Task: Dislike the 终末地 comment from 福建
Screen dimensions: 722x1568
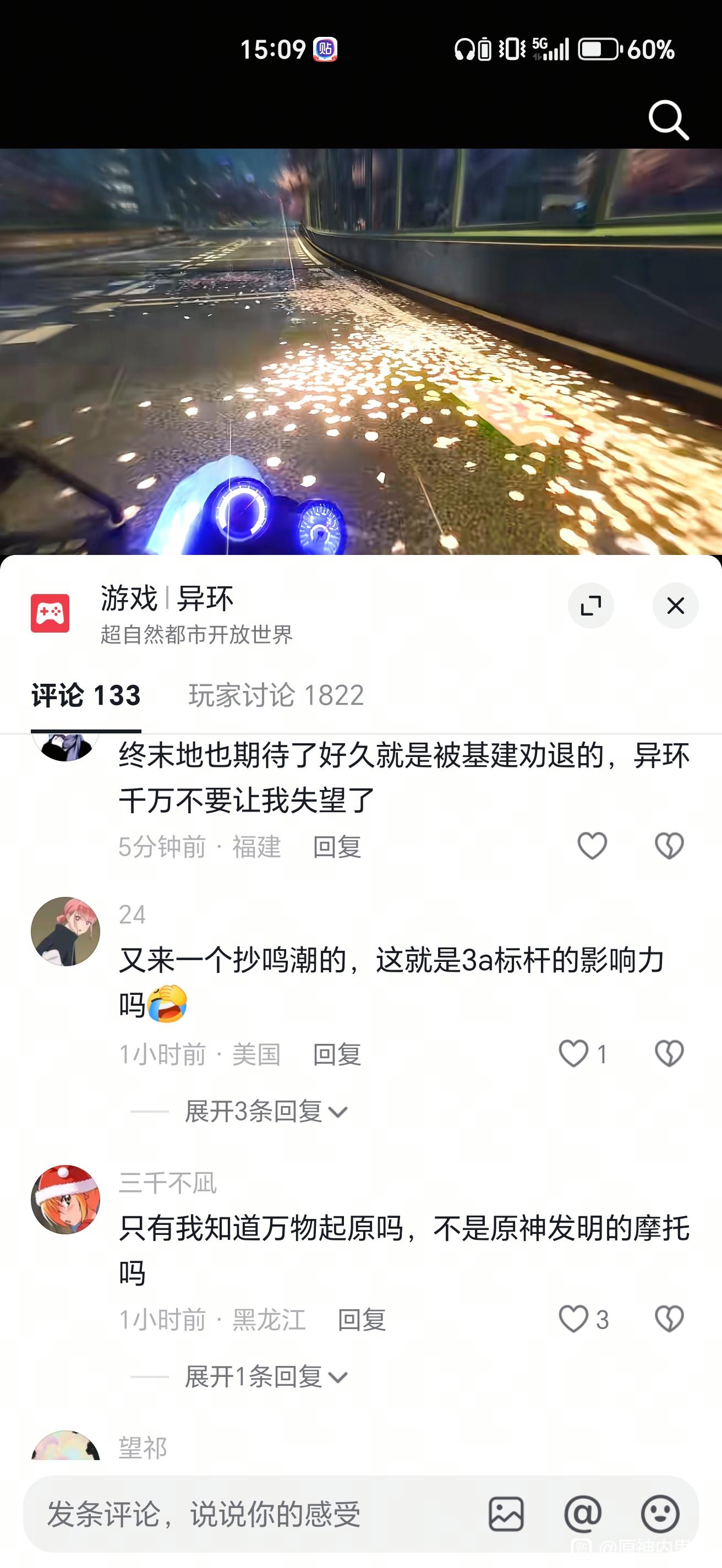Action: pyautogui.click(x=669, y=846)
